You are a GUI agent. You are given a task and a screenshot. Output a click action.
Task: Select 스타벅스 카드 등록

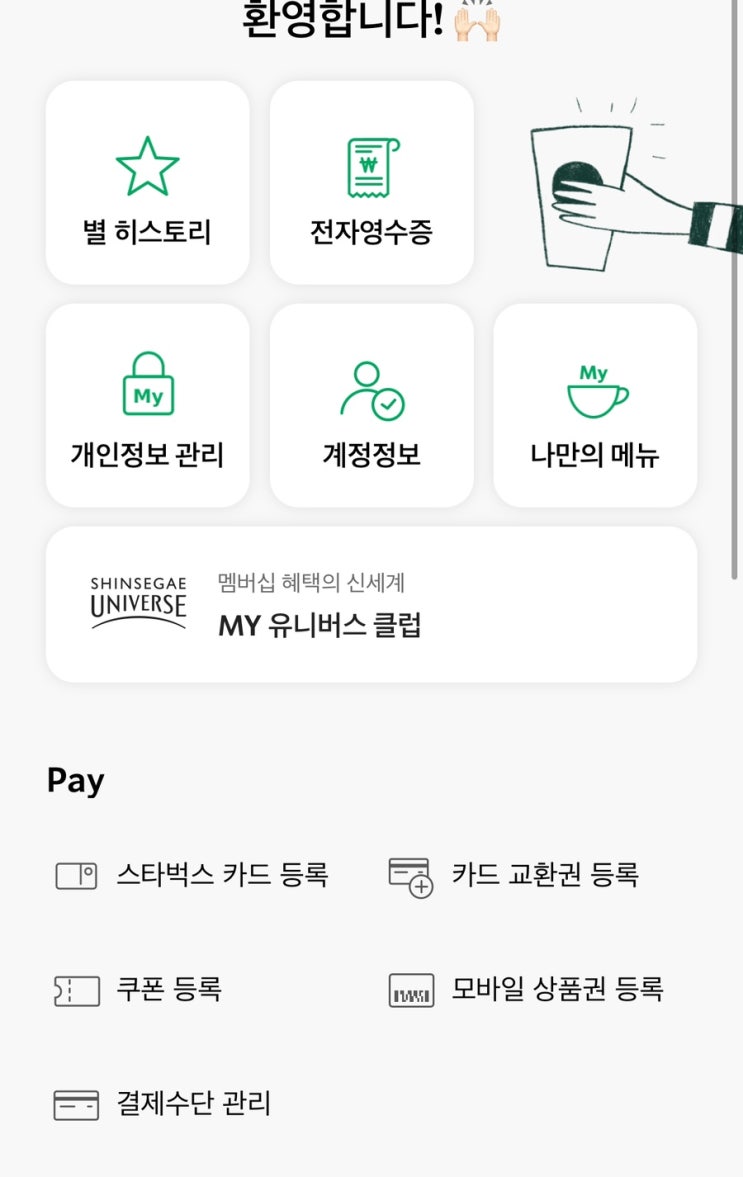coord(192,876)
